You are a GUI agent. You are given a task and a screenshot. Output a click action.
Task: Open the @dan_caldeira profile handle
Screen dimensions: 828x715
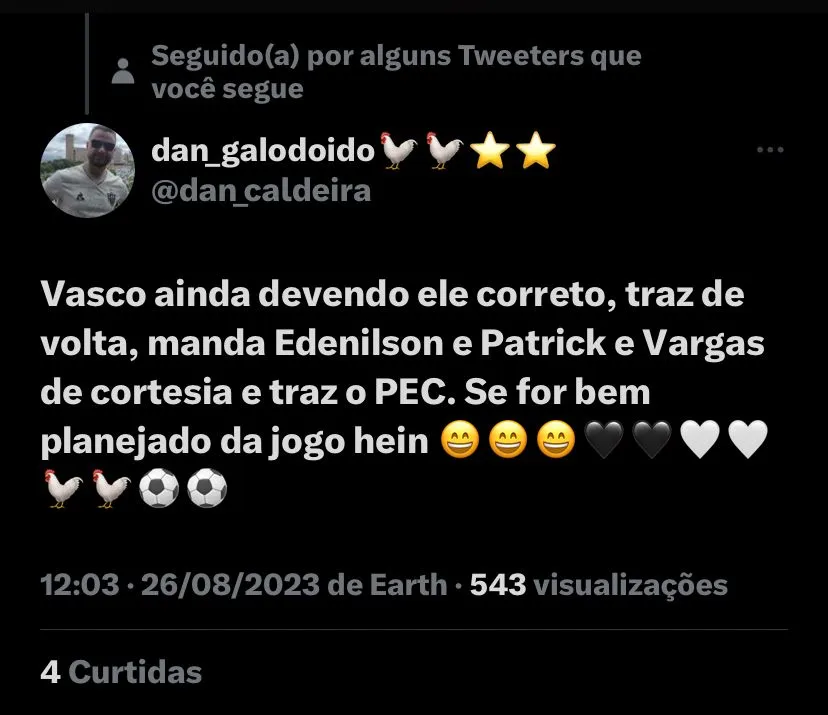[x=260, y=189]
